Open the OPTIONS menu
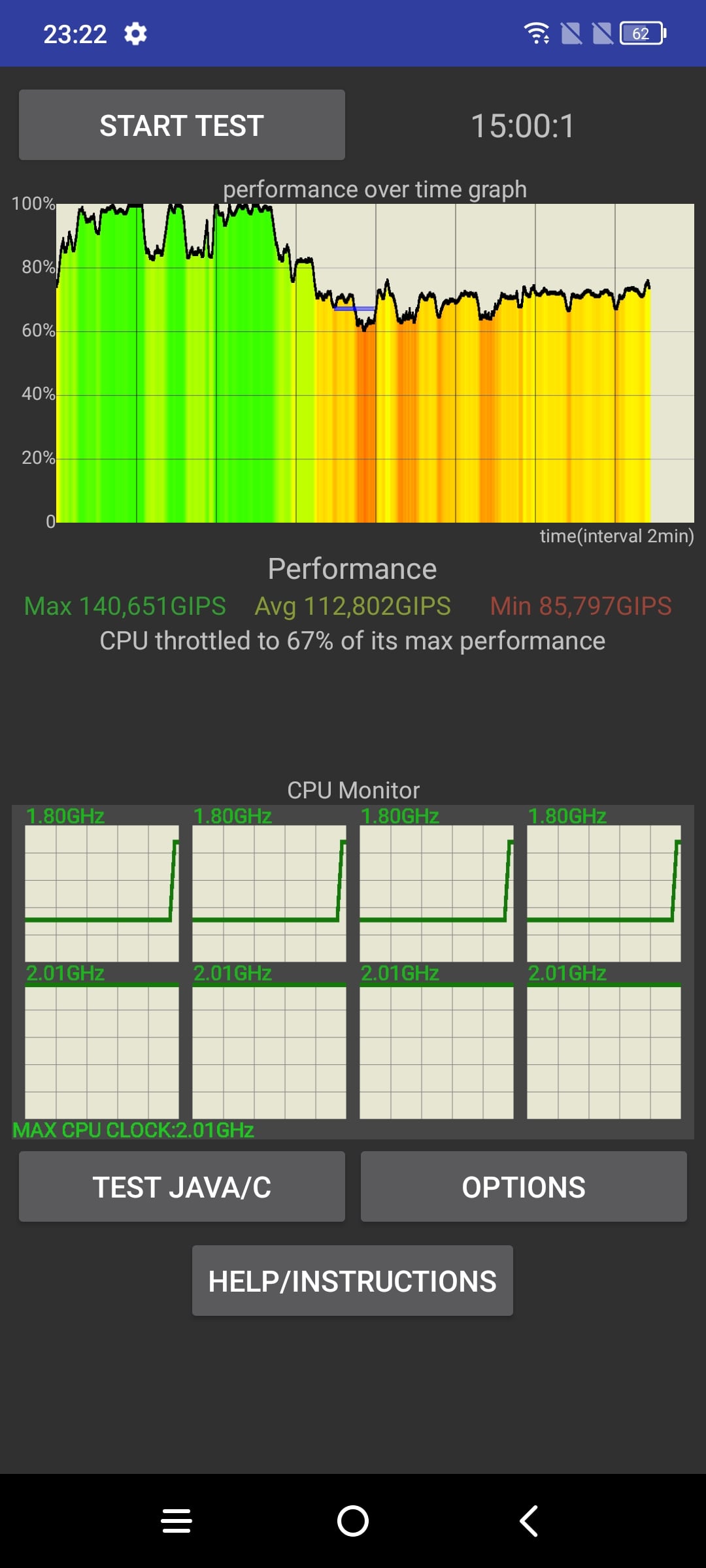Image resolution: width=706 pixels, height=1568 pixels. click(x=524, y=1186)
